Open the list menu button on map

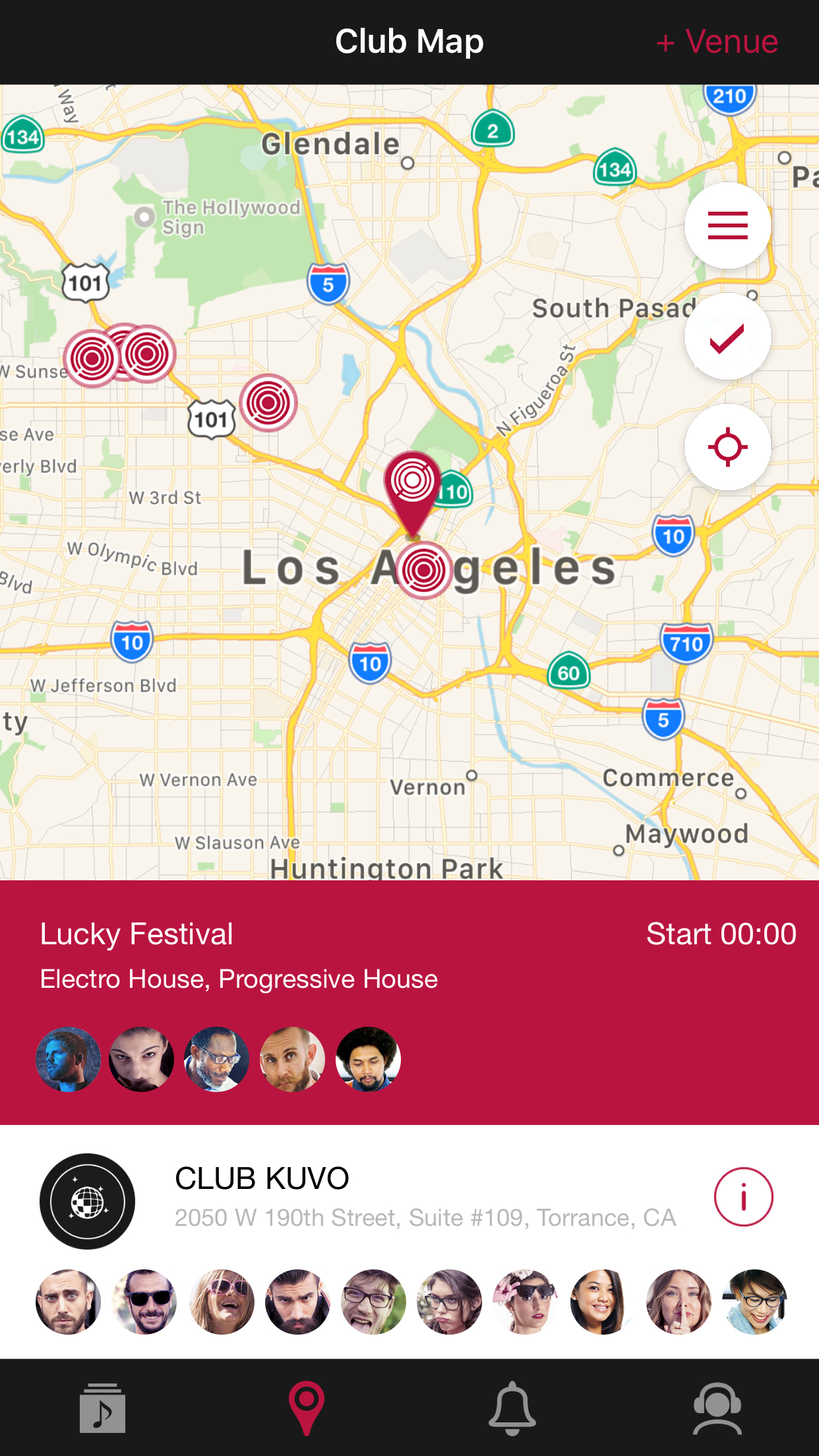[x=727, y=226]
